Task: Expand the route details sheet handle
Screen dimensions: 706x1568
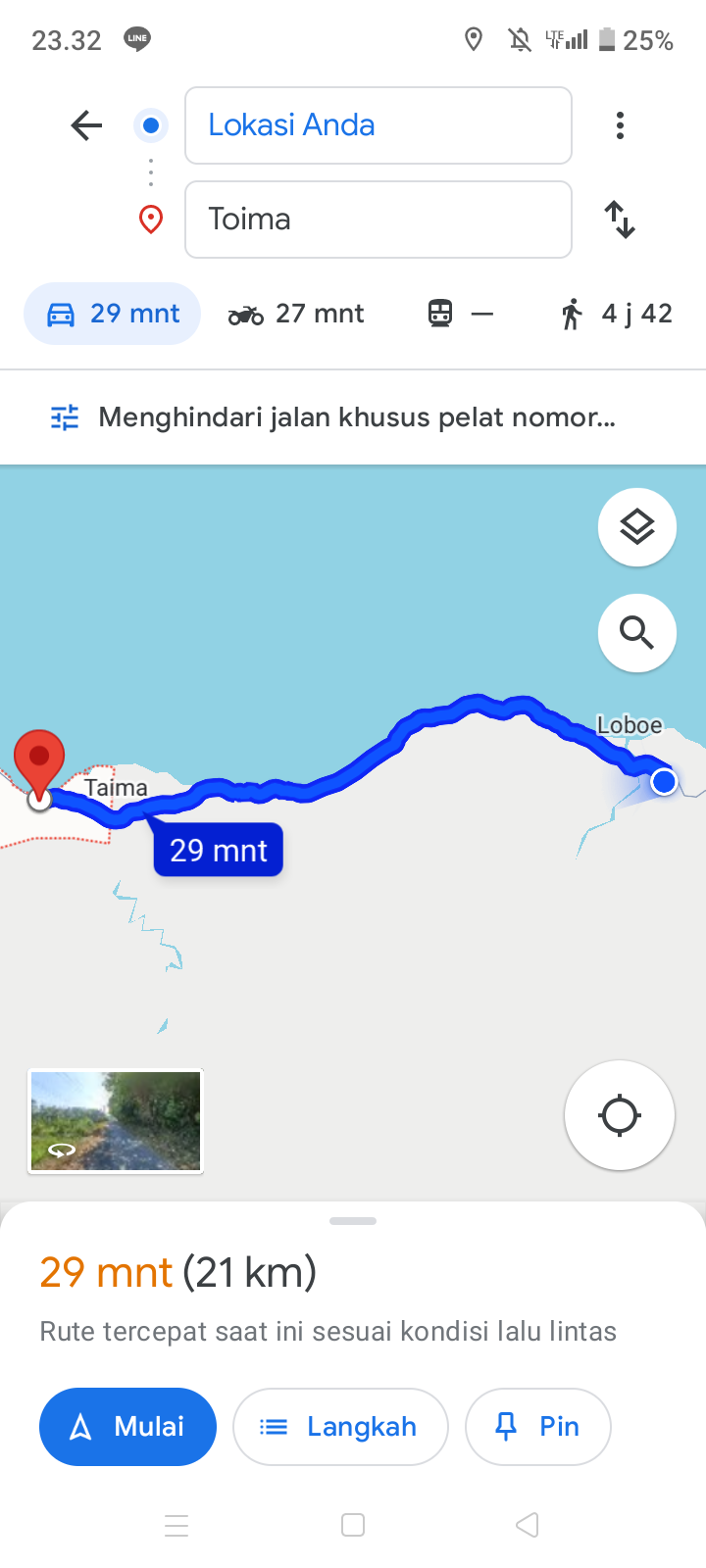Action: tap(353, 1221)
